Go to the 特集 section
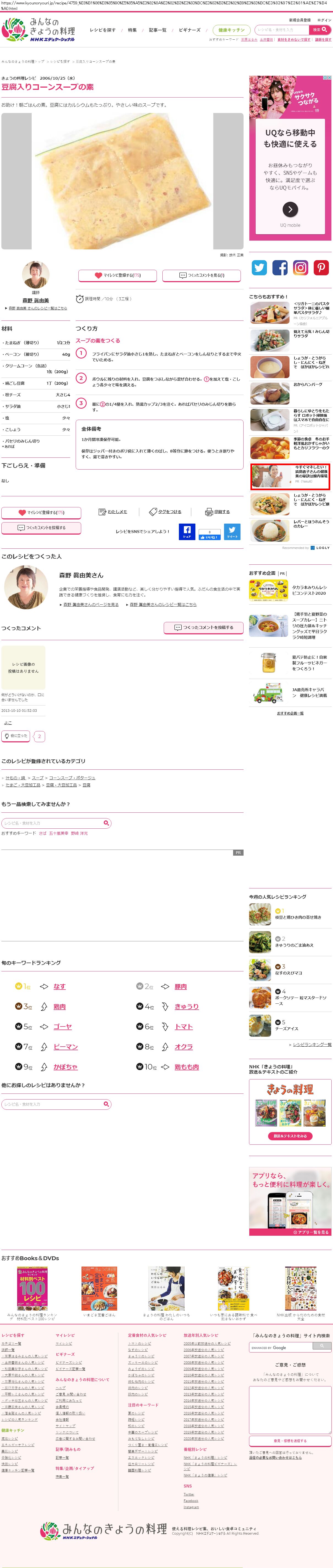This screenshot has height=1568, width=333. pos(132,30)
